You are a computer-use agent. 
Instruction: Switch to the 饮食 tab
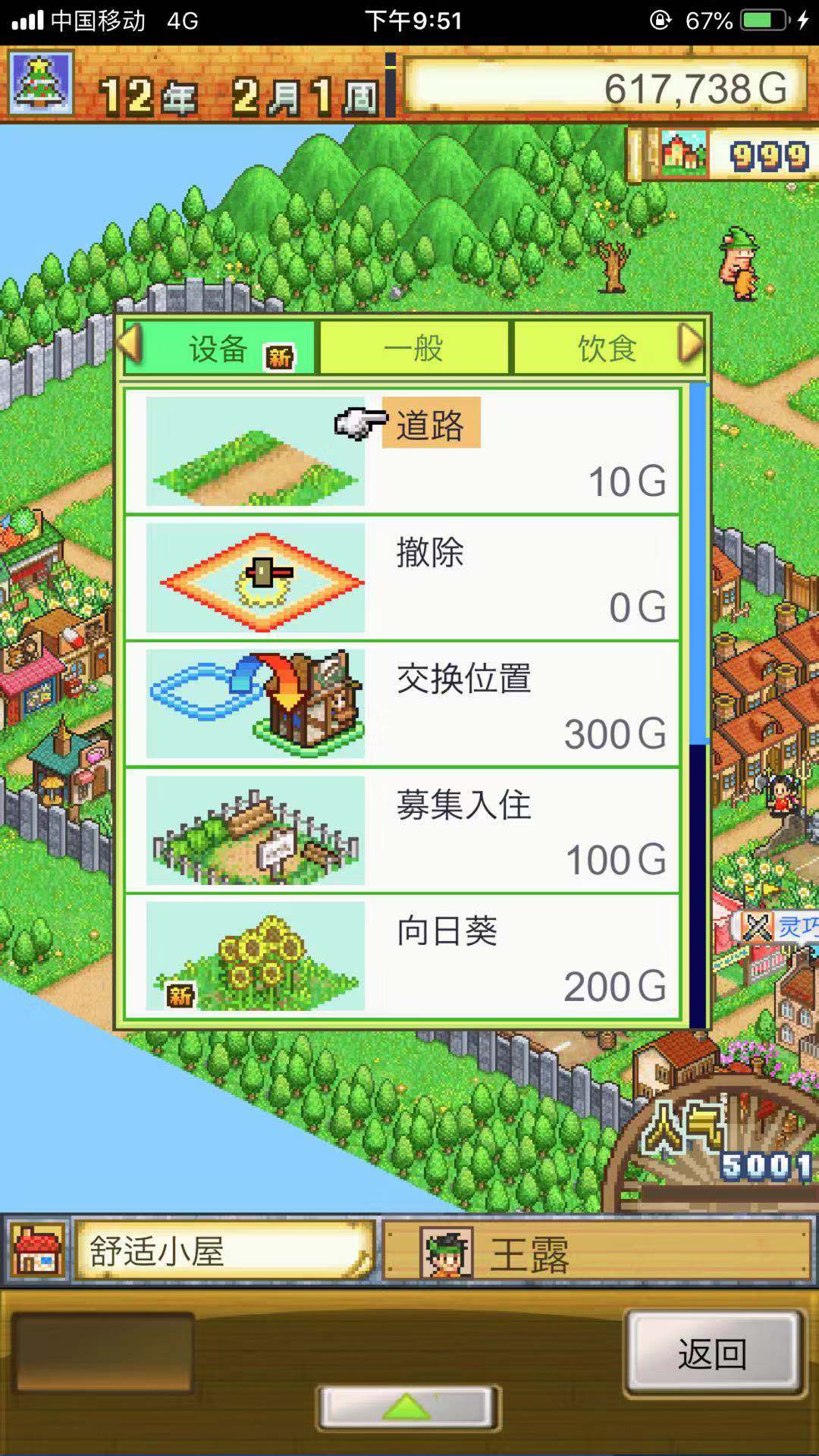605,349
